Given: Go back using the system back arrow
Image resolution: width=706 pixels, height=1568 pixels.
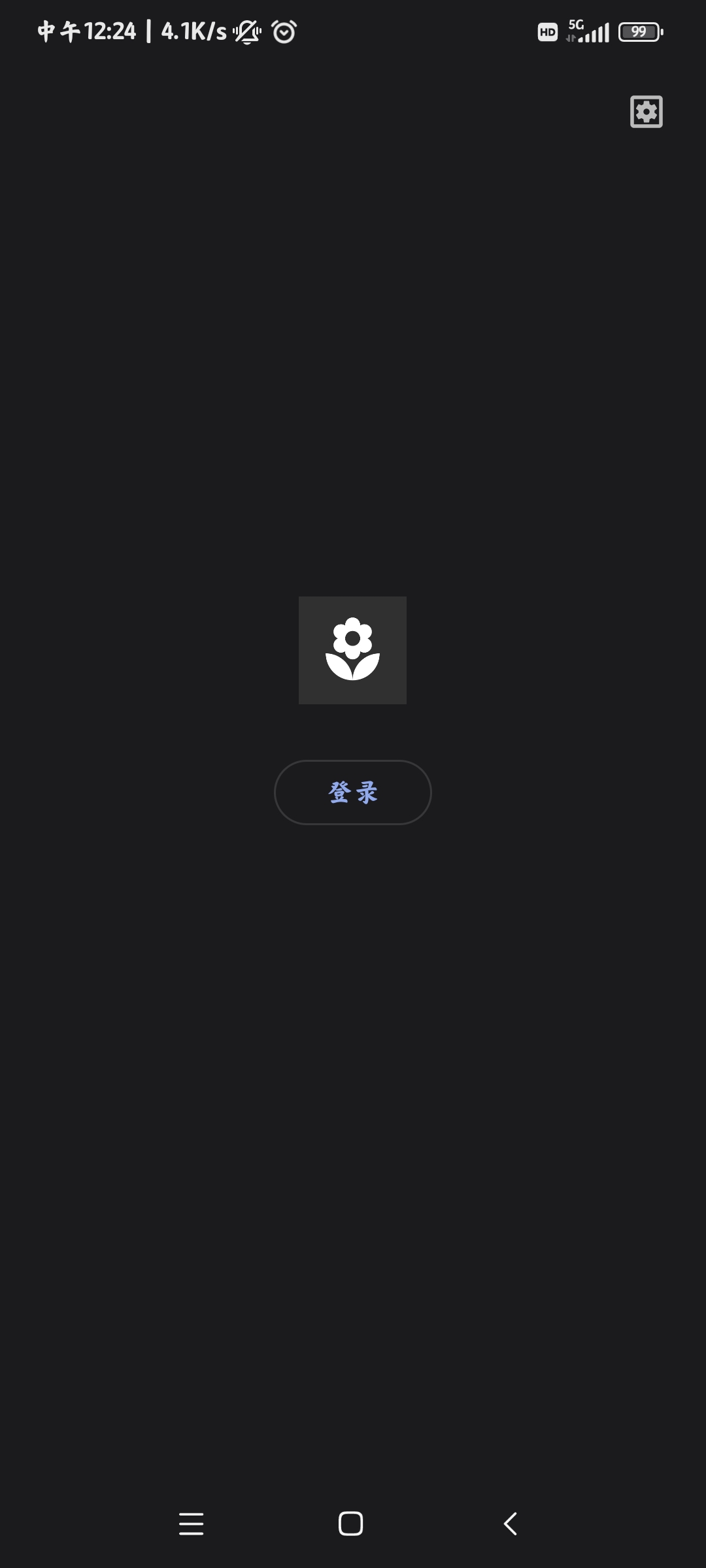Looking at the screenshot, I should [x=511, y=1524].
